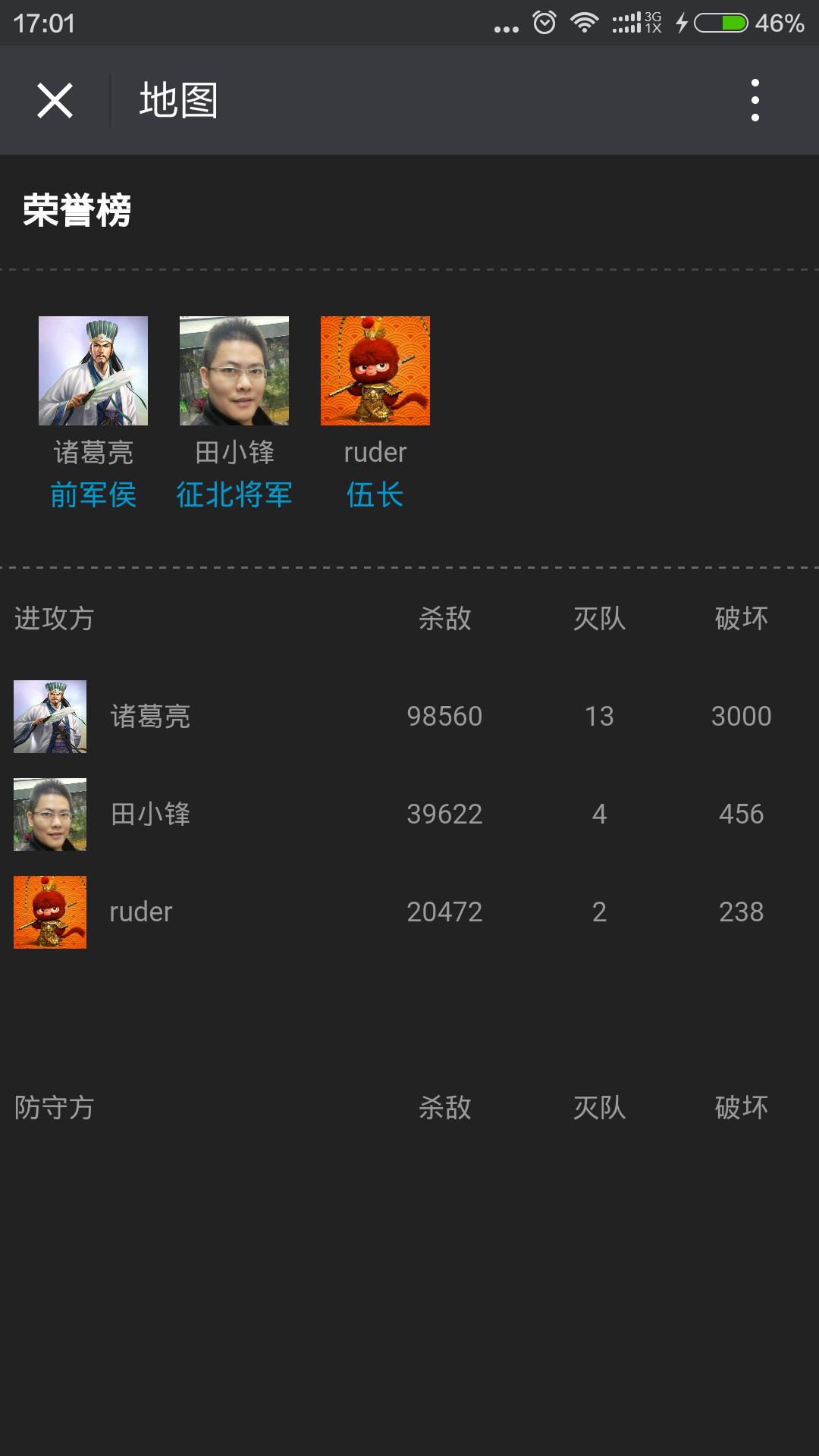Tap the 前军侯 title link
This screenshot has height=1456, width=819.
pos(93,495)
